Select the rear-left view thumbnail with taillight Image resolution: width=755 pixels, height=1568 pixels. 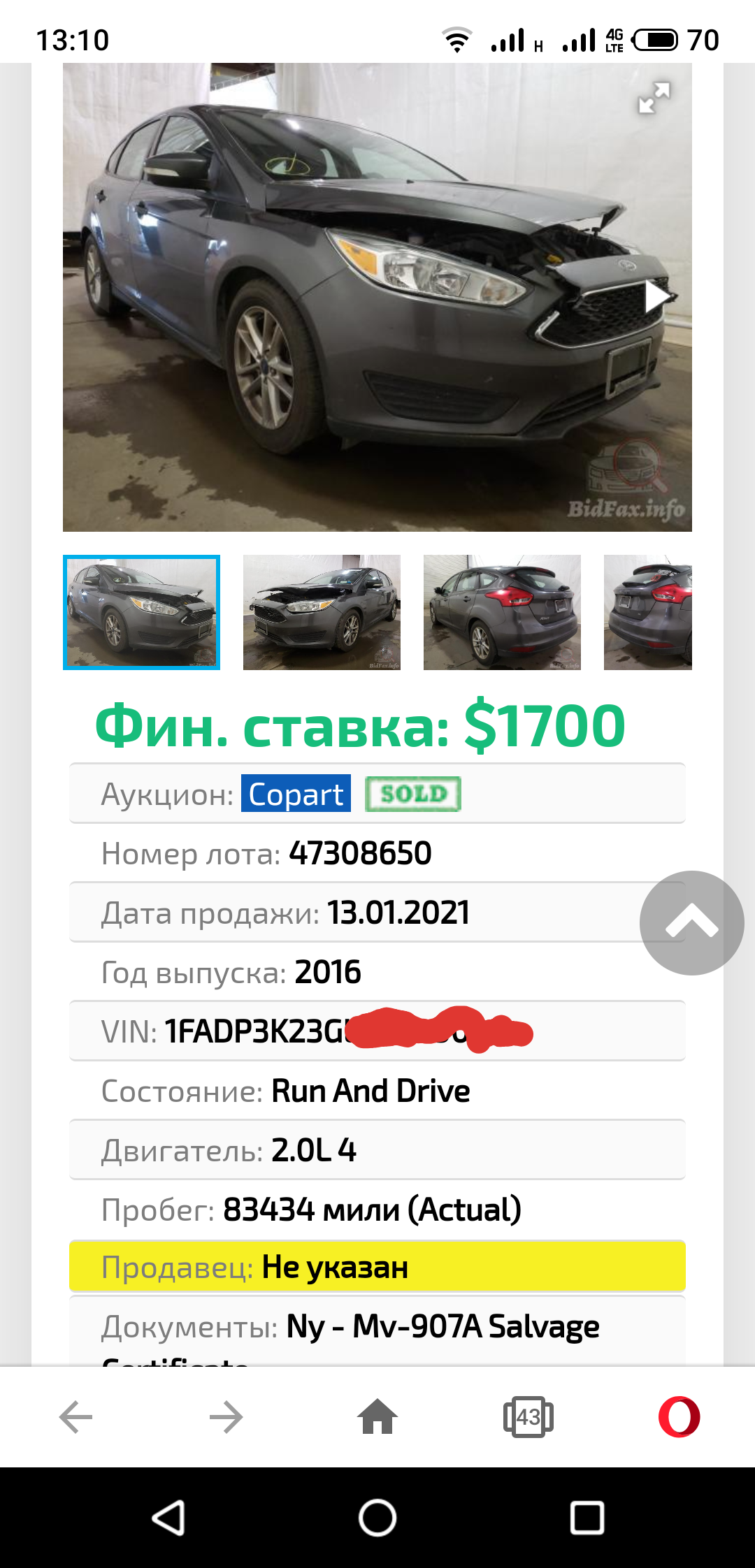coord(502,612)
